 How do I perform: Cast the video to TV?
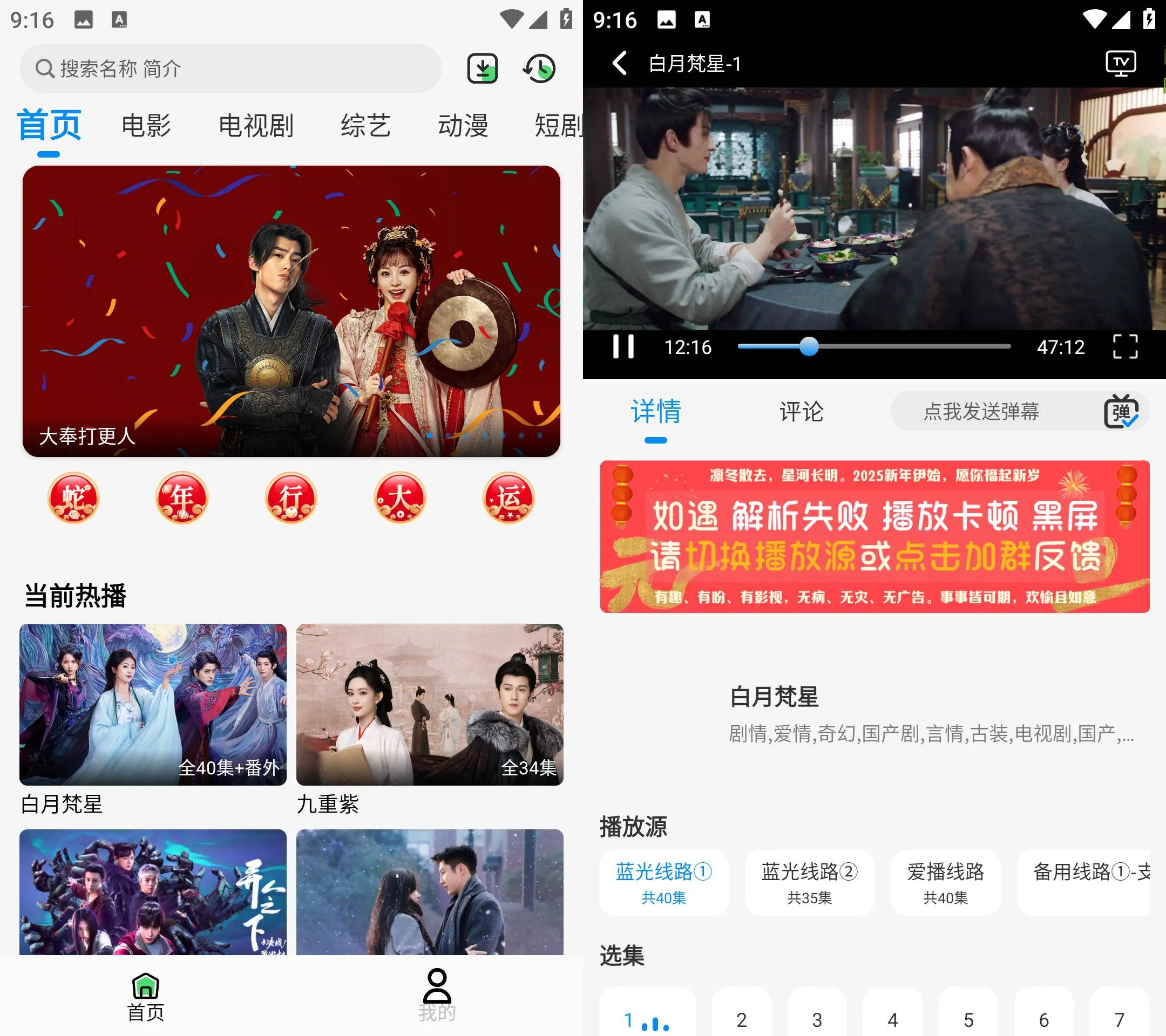click(x=1120, y=63)
